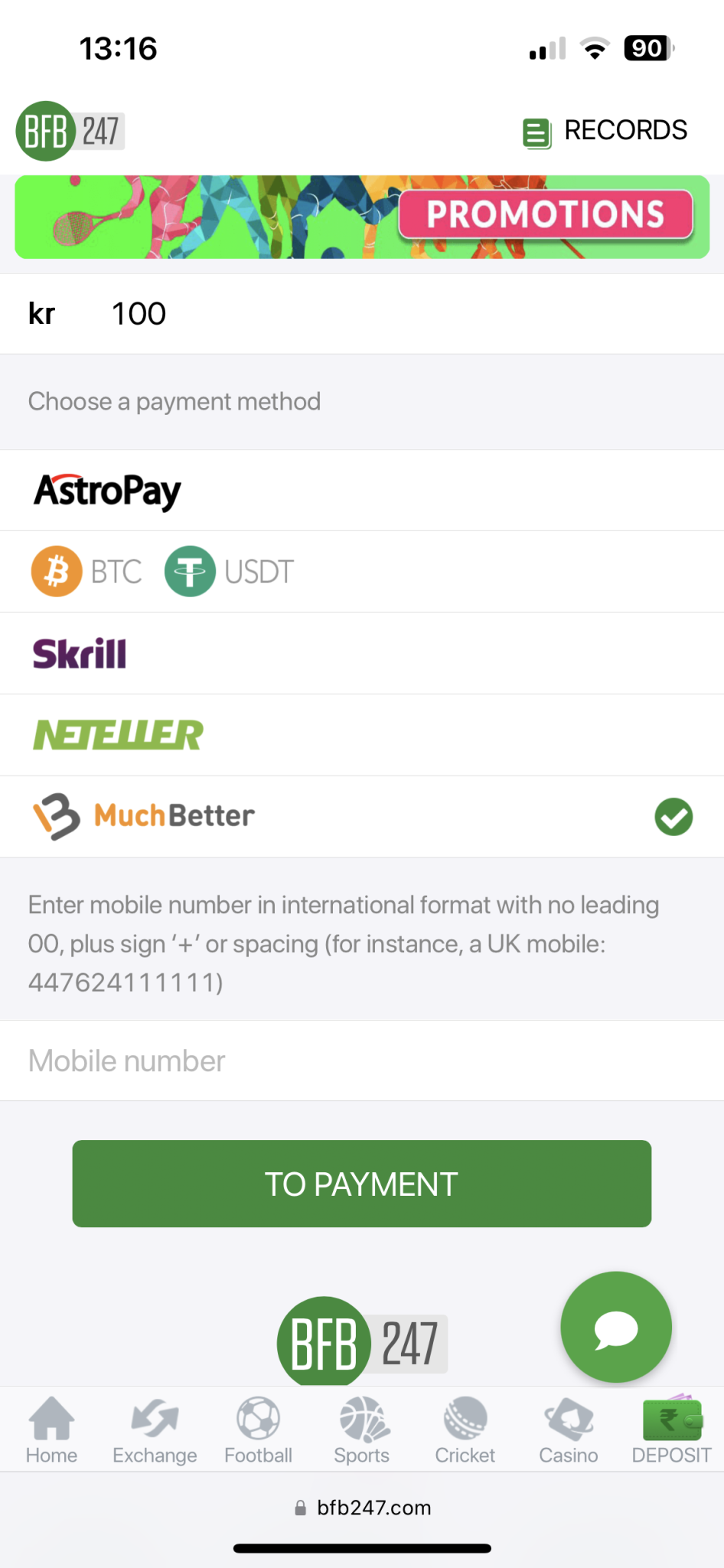
Task: Open the live chat bubble
Action: coord(615,1327)
